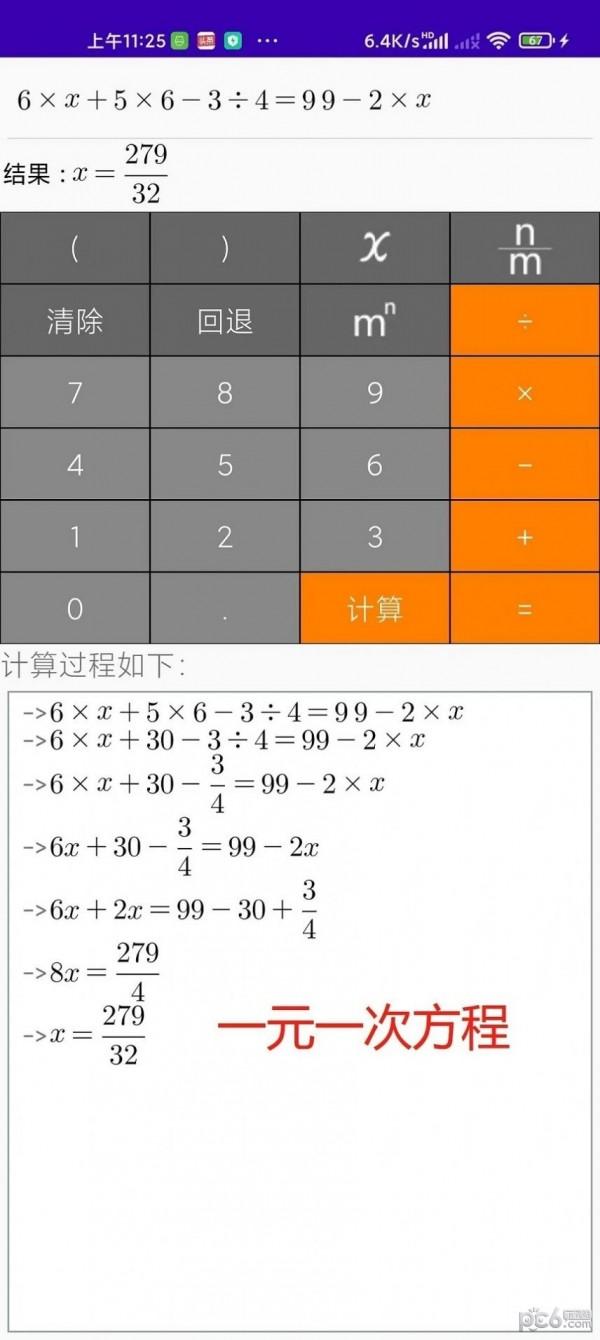Enter the digit 7
The width and height of the screenshot is (600, 1340).
75,392
